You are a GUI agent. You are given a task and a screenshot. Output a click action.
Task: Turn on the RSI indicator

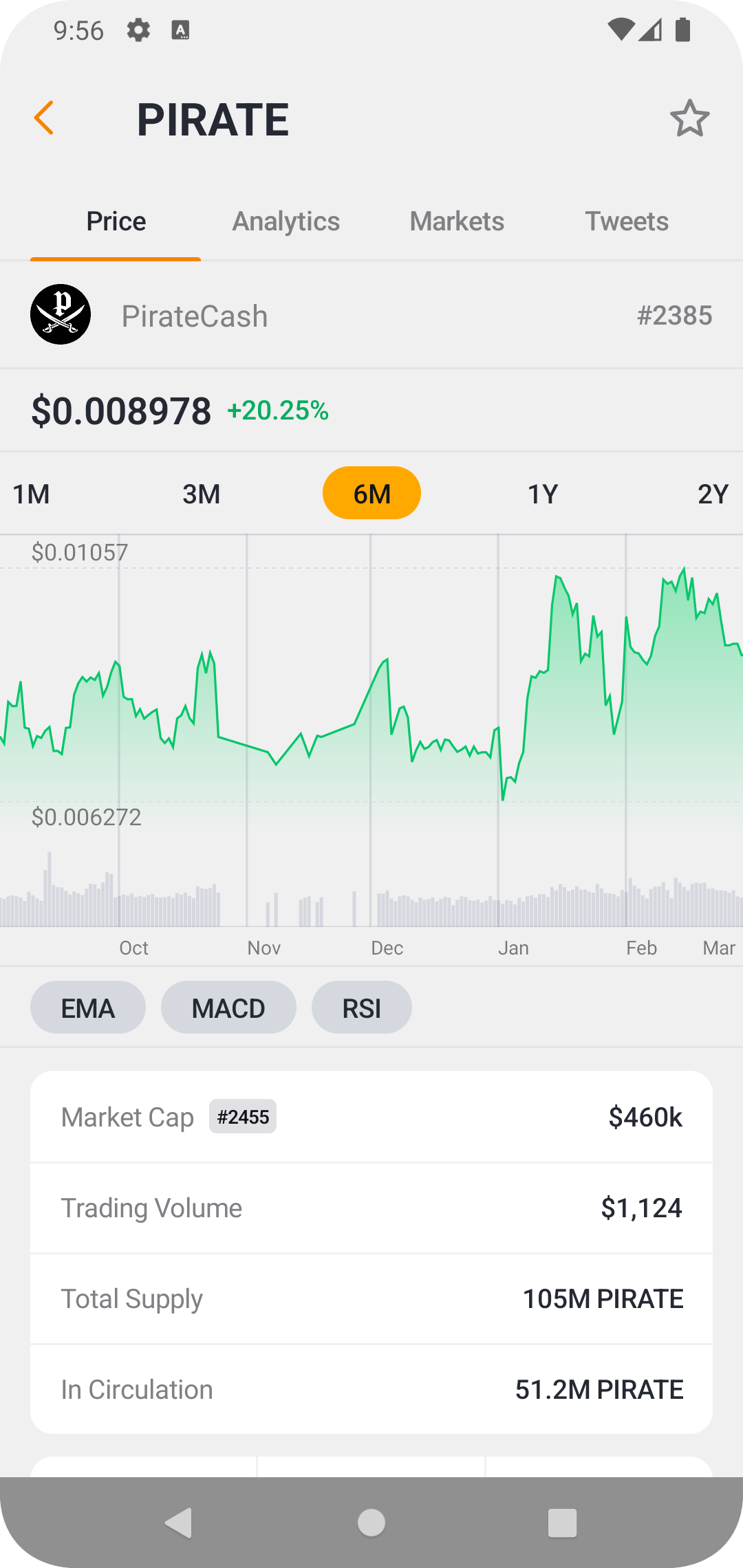click(x=362, y=1008)
